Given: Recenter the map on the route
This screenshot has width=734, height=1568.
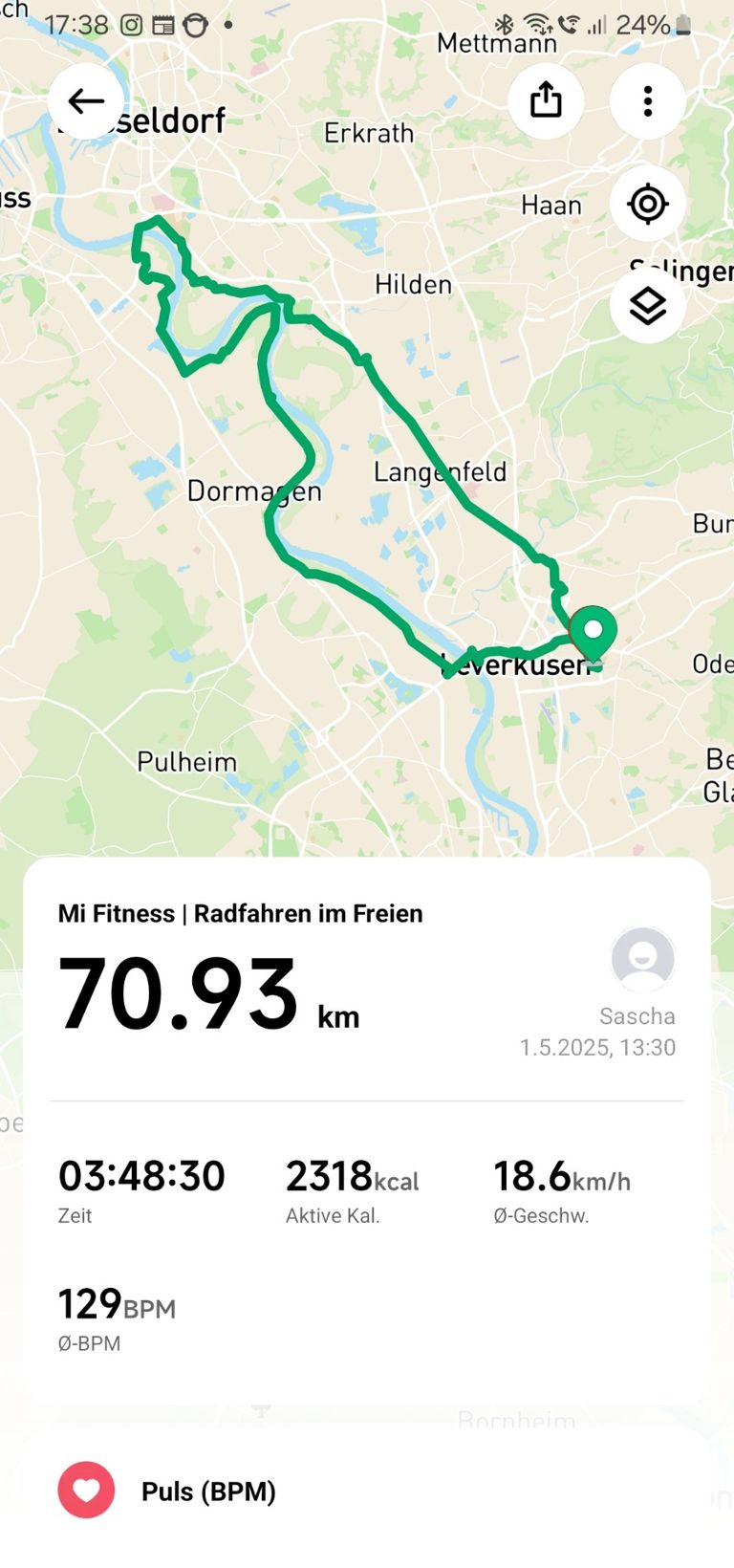Looking at the screenshot, I should click(x=648, y=204).
